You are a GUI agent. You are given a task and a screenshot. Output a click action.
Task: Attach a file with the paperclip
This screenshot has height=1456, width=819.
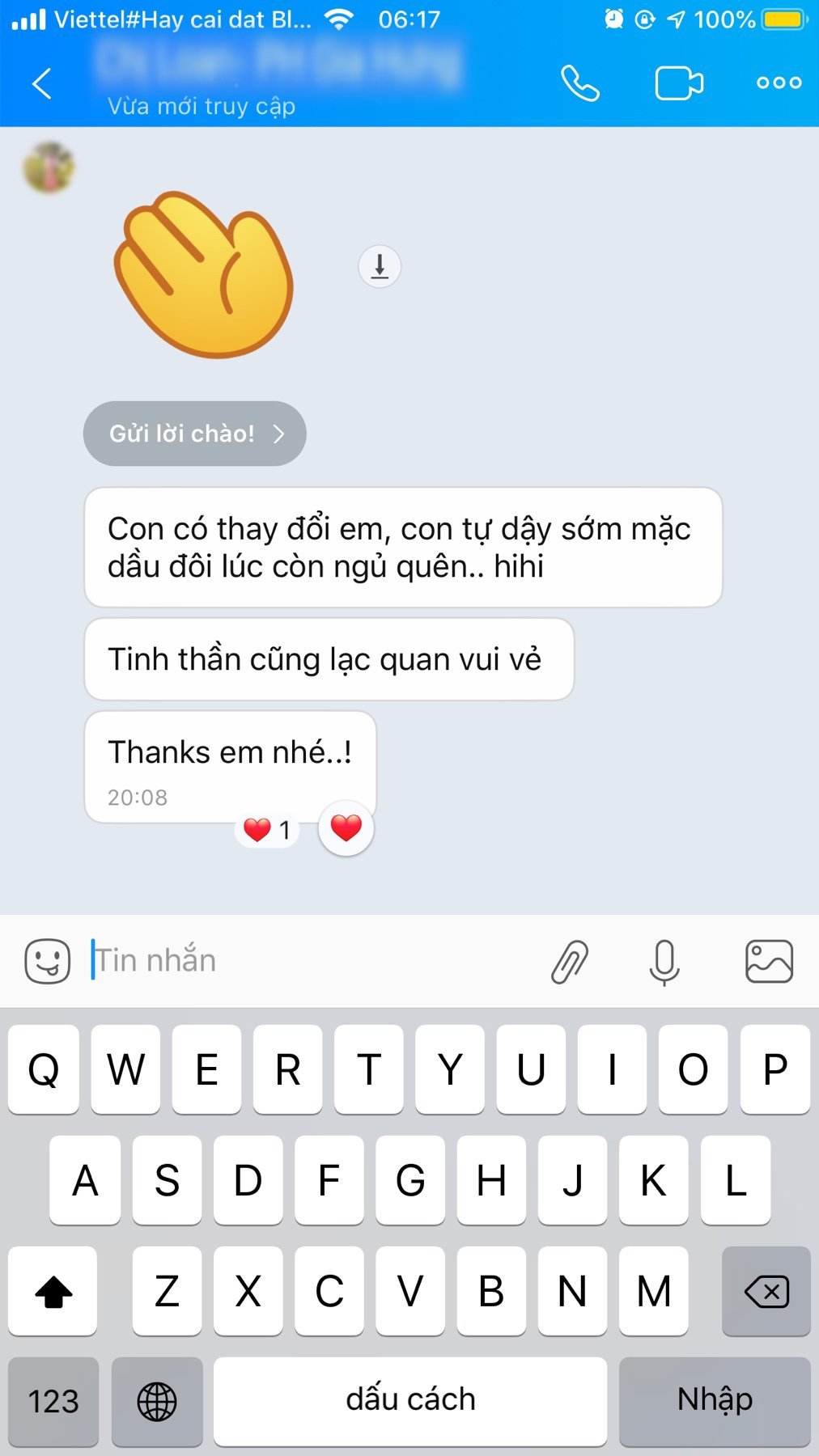[570, 962]
